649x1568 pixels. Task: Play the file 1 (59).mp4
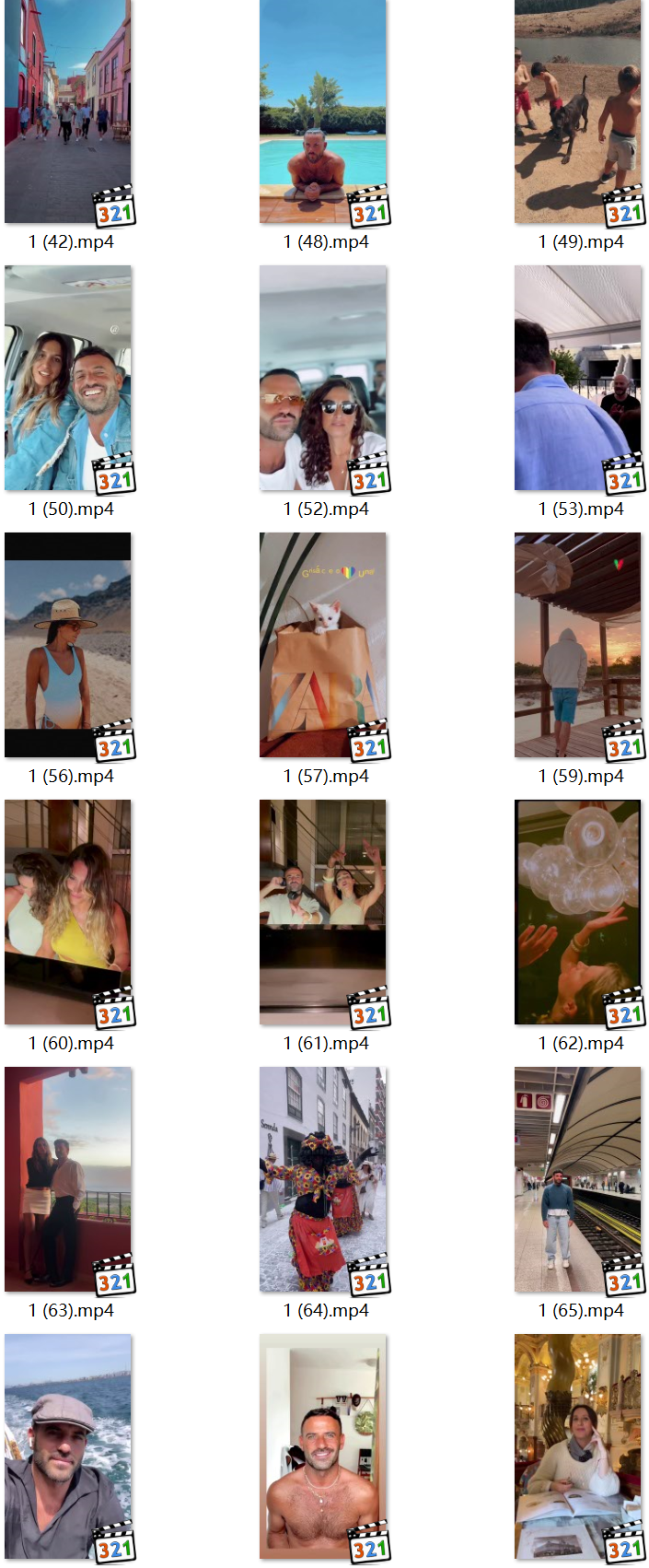578,645
